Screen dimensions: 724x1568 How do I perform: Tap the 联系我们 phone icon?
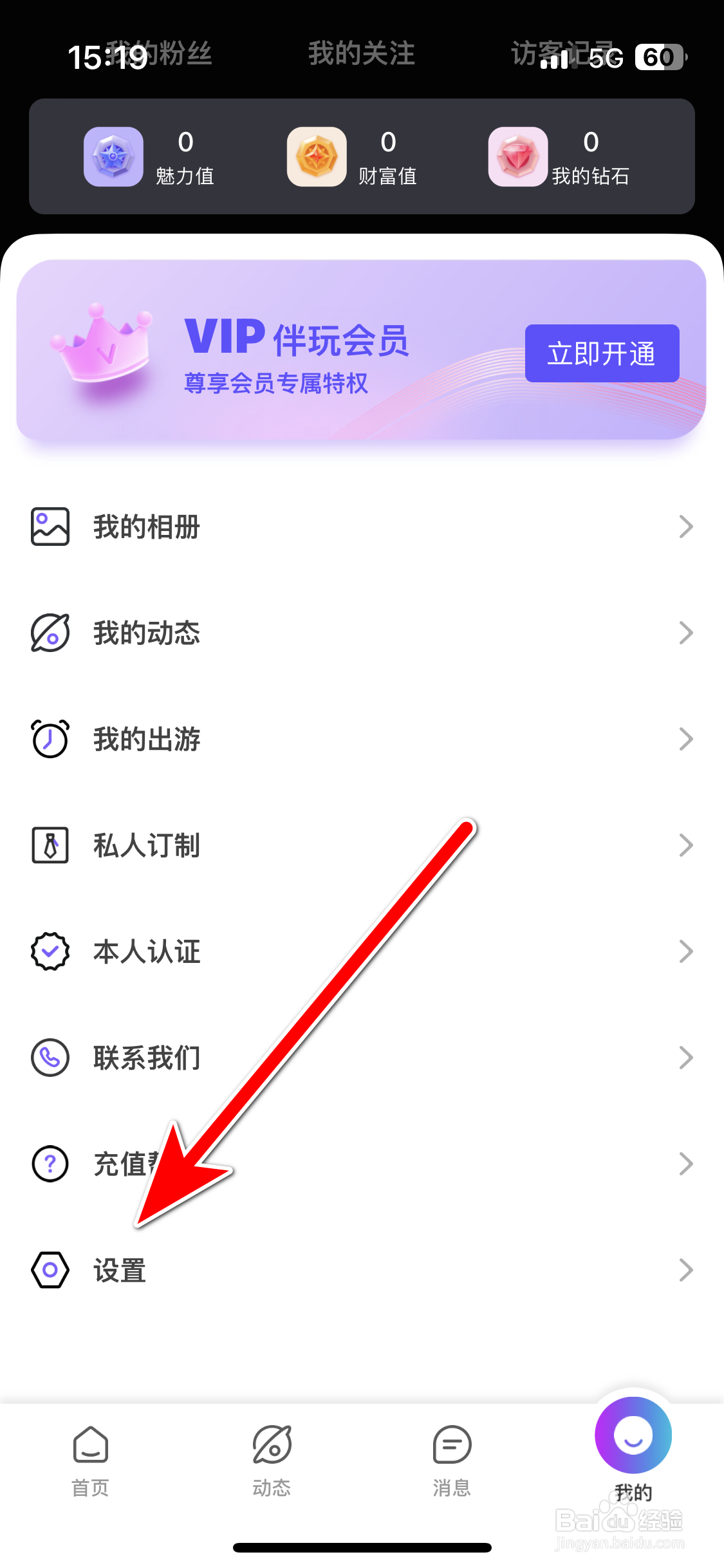click(50, 1058)
